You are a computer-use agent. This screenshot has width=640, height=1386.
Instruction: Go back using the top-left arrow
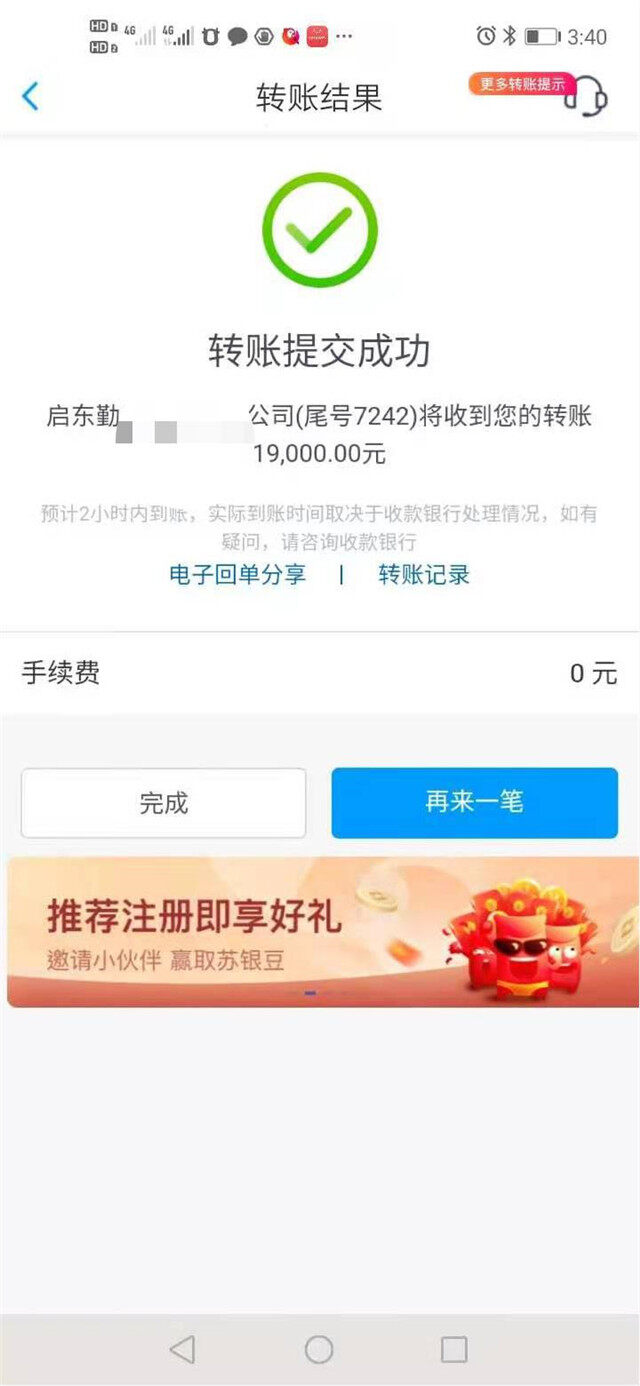30,97
